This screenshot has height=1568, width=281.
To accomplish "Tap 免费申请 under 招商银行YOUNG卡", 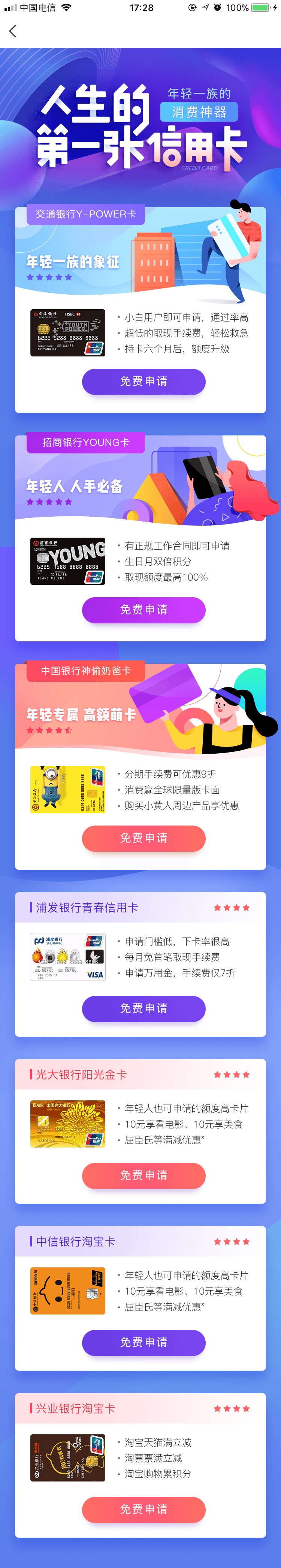I will [143, 610].
